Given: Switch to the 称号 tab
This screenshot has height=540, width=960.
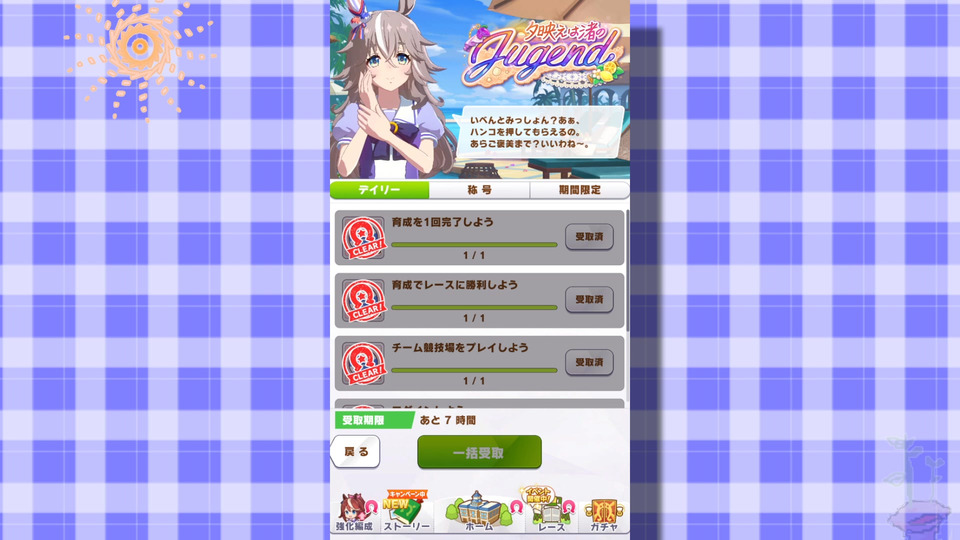Looking at the screenshot, I should click(x=479, y=190).
